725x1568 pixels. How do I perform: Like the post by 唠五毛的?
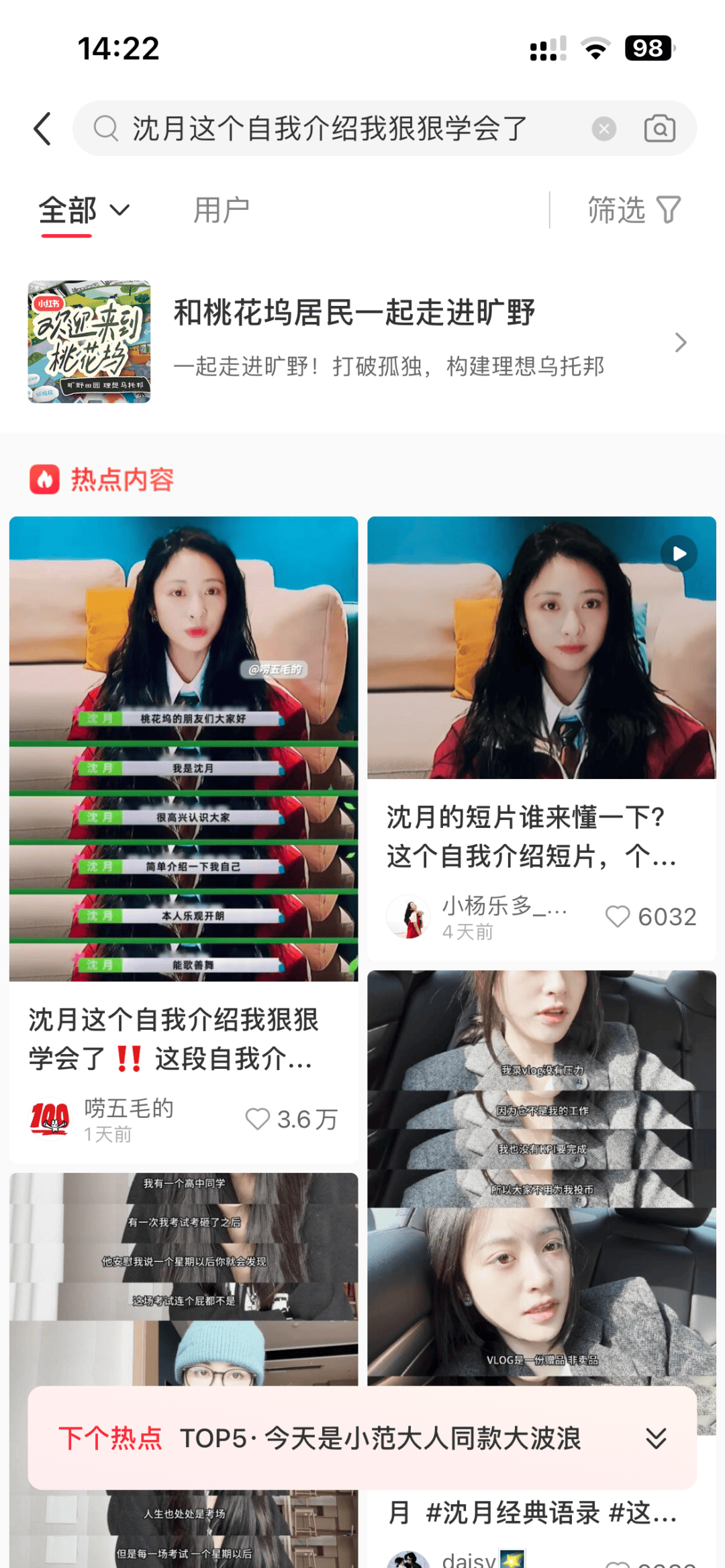coord(258,1118)
